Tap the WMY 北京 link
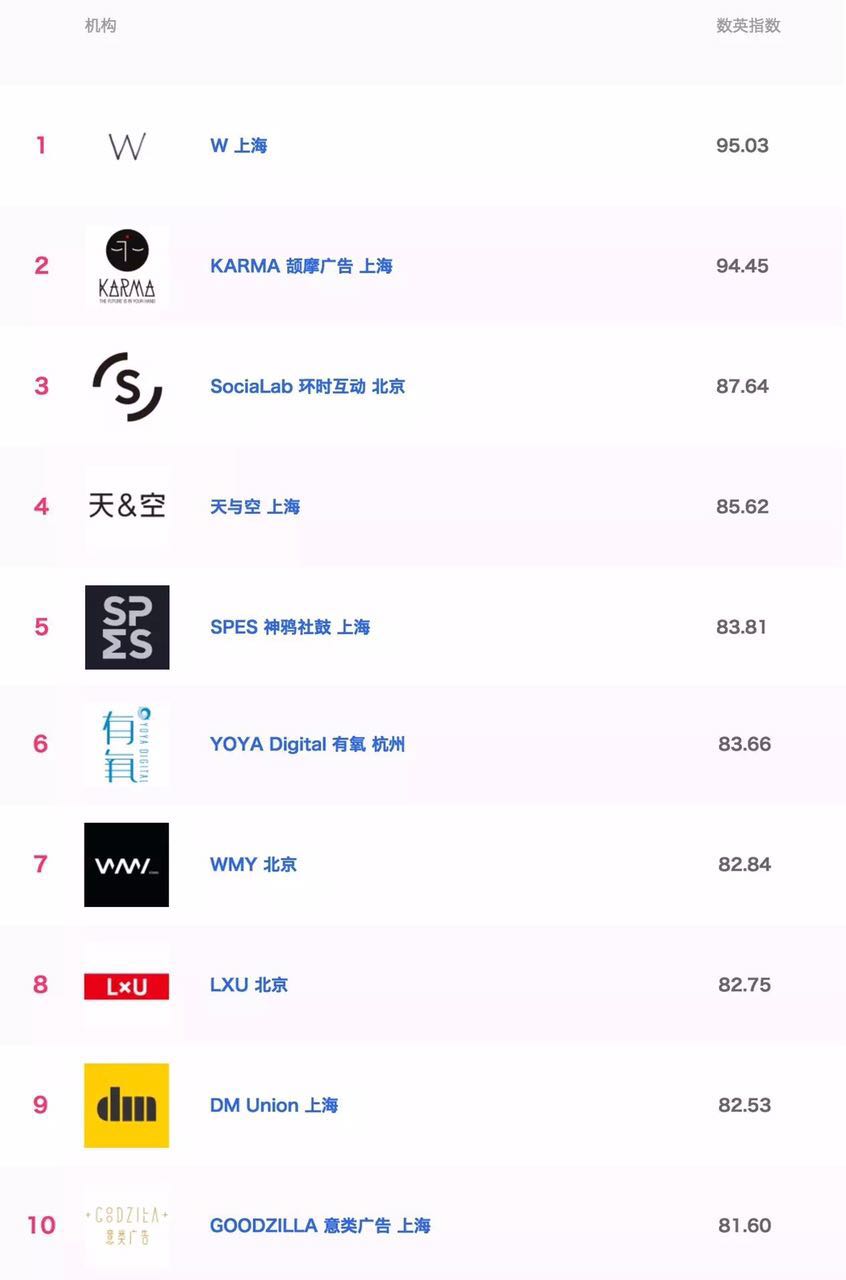 (x=253, y=865)
